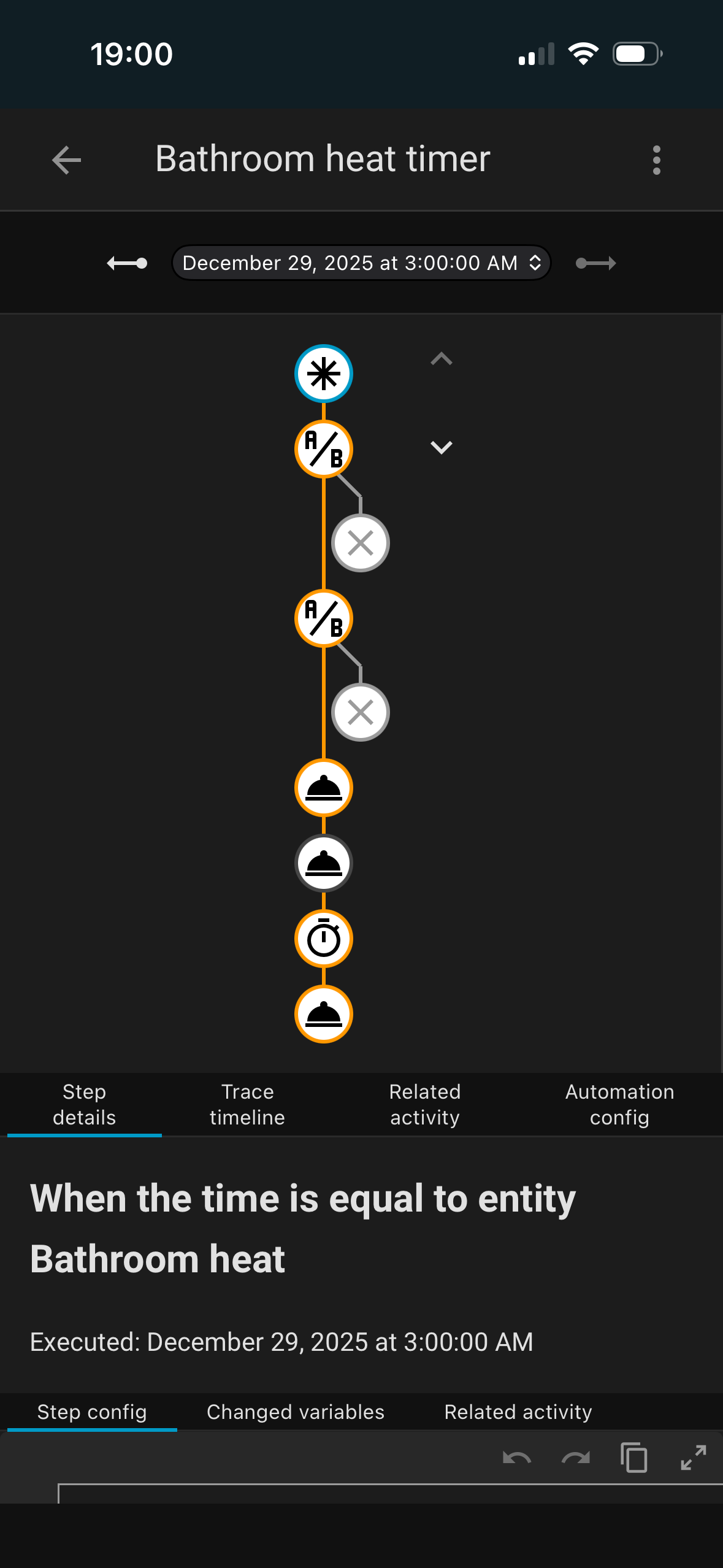Open the three-dot overflow menu
Screen dimensions: 723x1568
[x=656, y=160]
